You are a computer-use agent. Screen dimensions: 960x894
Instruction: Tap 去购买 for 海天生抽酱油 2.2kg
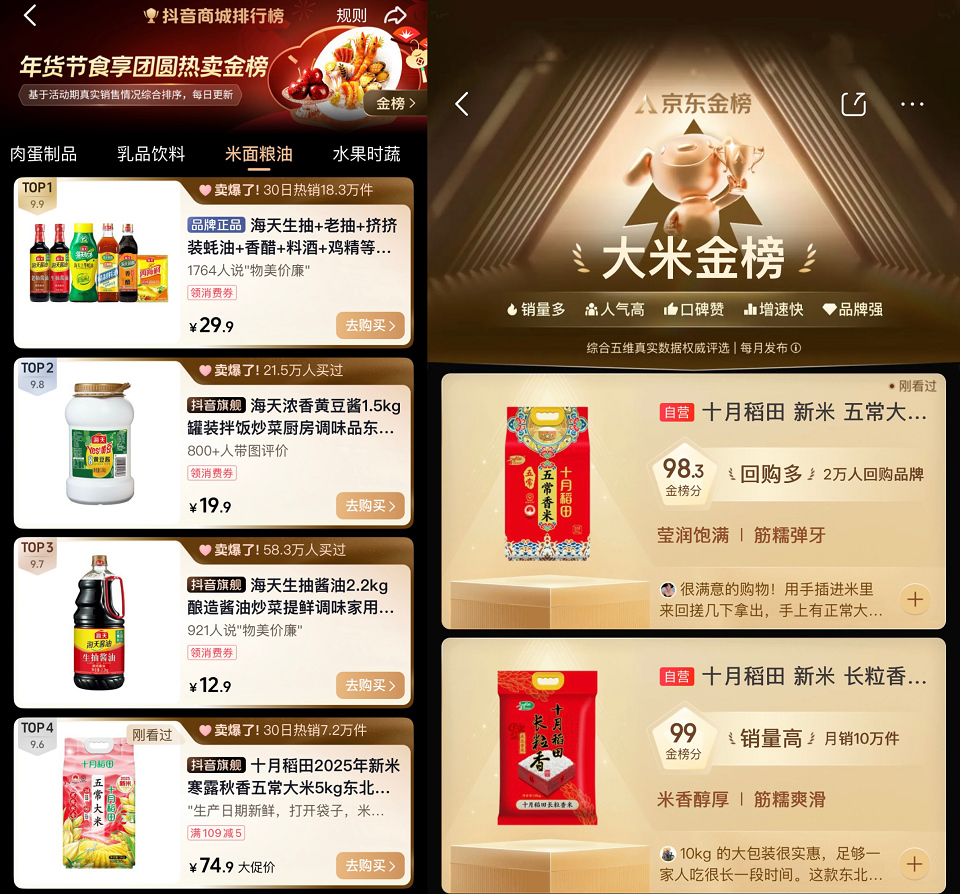coord(371,685)
